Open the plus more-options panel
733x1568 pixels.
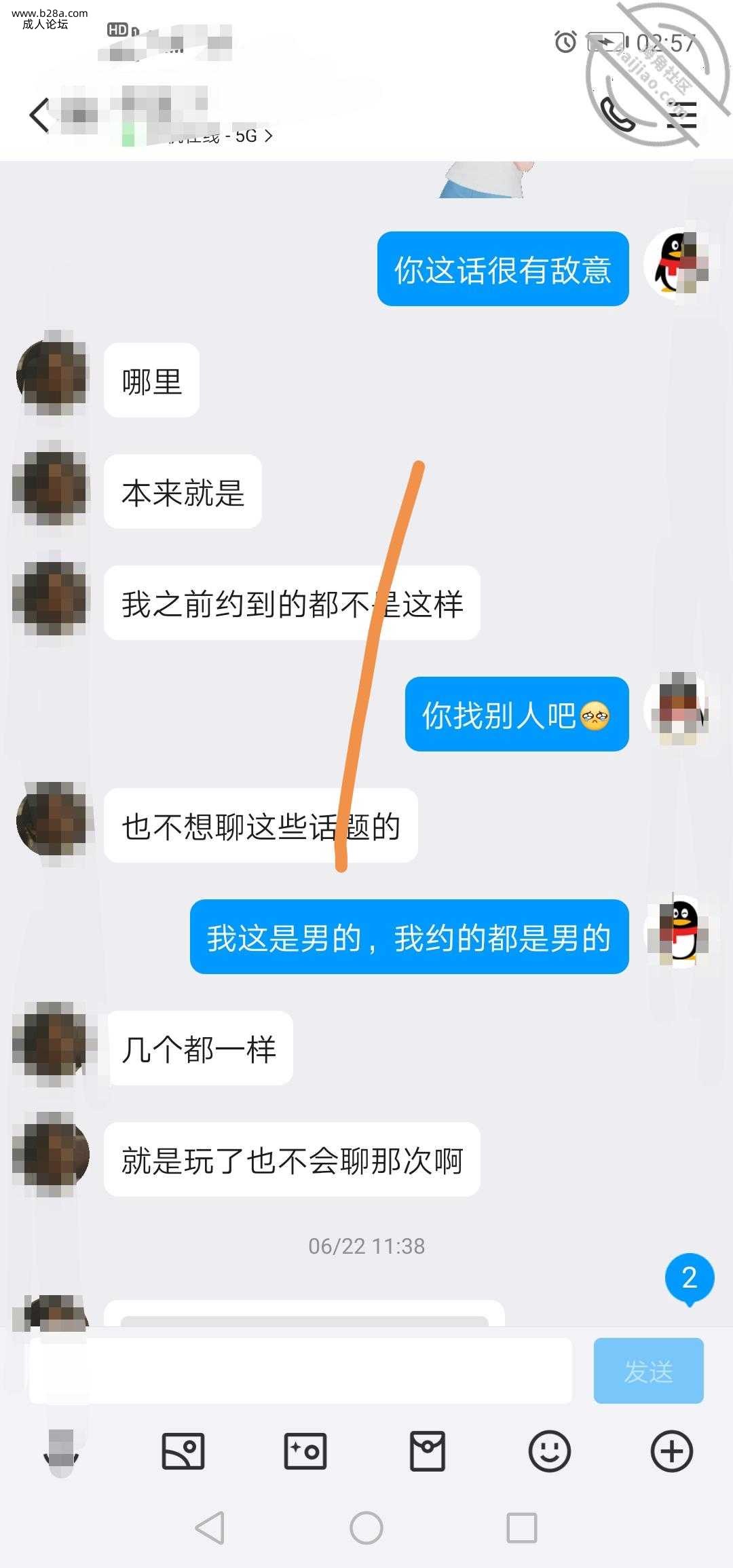pyautogui.click(x=671, y=1451)
